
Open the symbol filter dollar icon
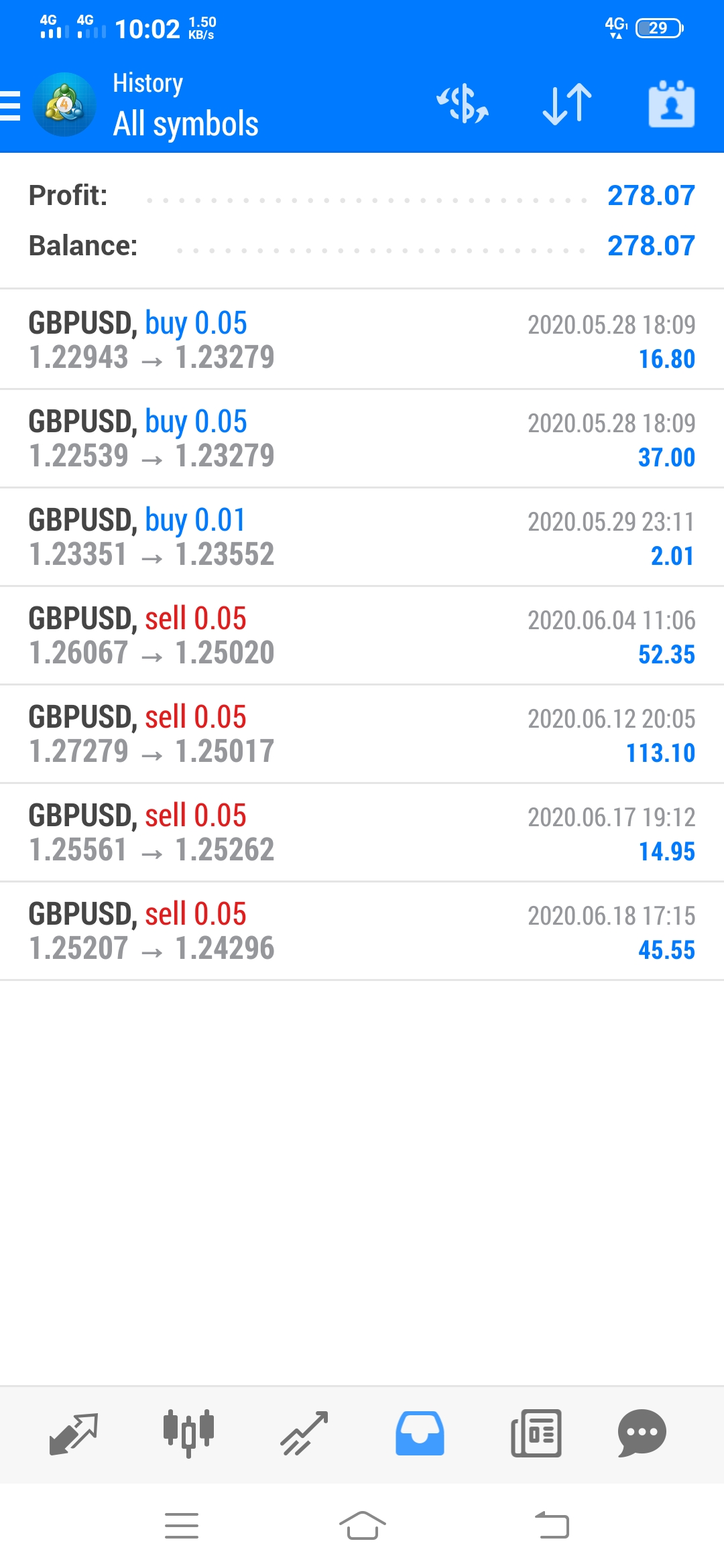pos(463,104)
